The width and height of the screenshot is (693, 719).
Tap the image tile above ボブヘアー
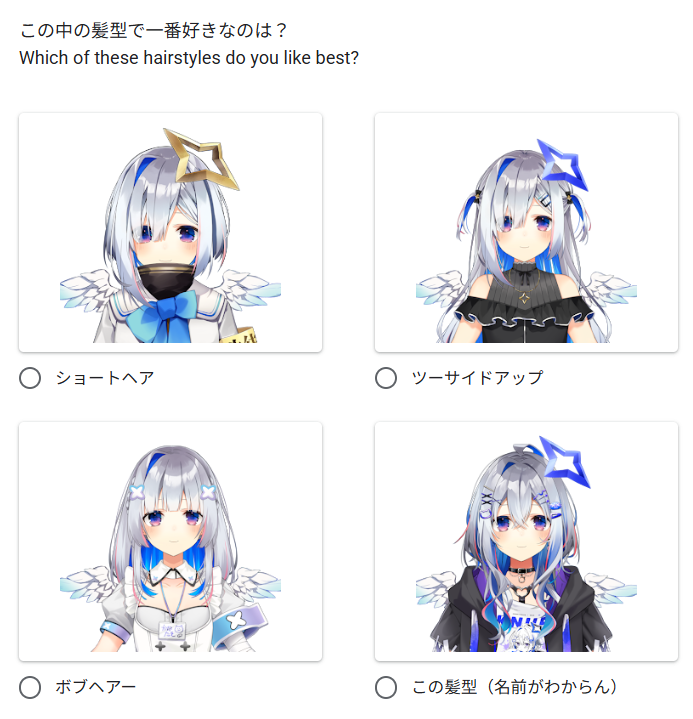(x=170, y=541)
